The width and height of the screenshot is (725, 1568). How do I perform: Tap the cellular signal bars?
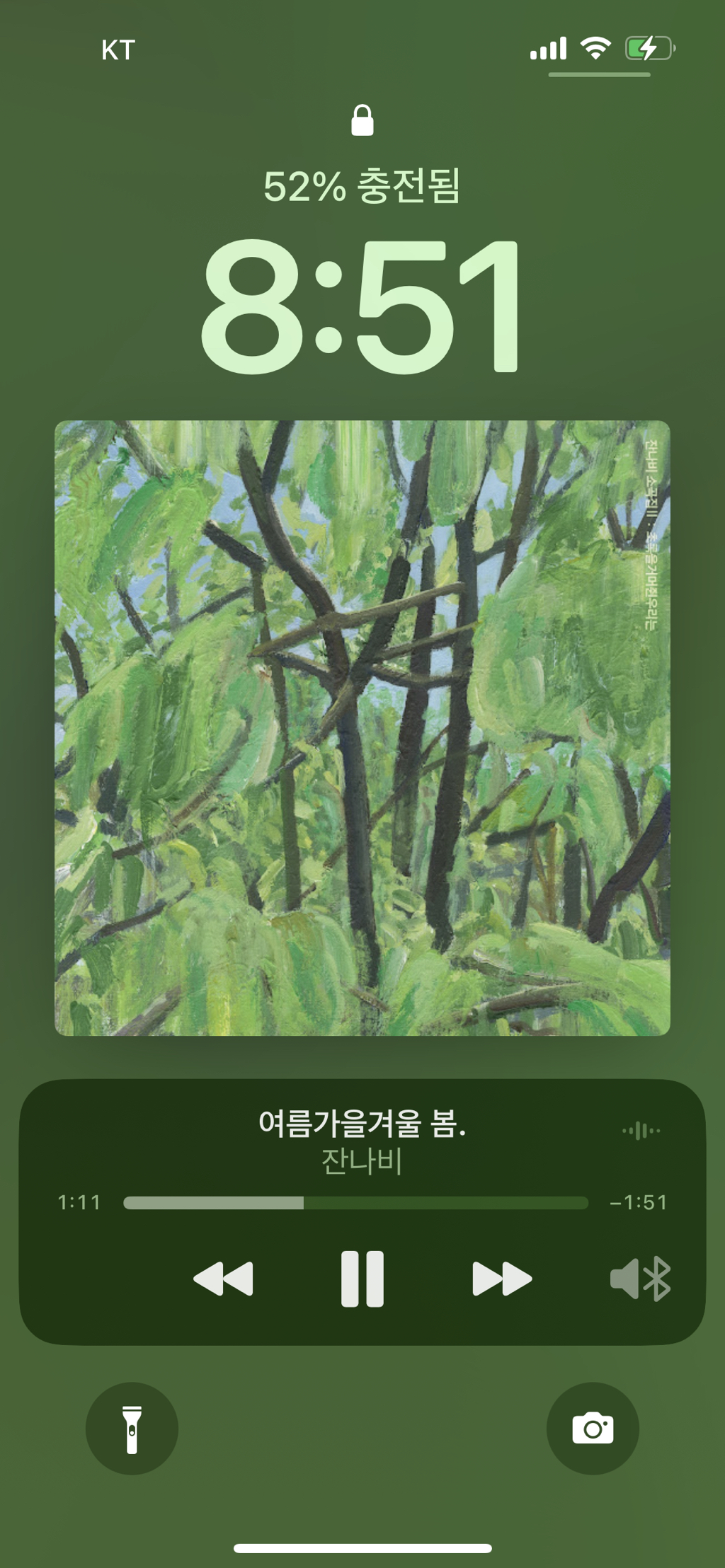(x=549, y=47)
